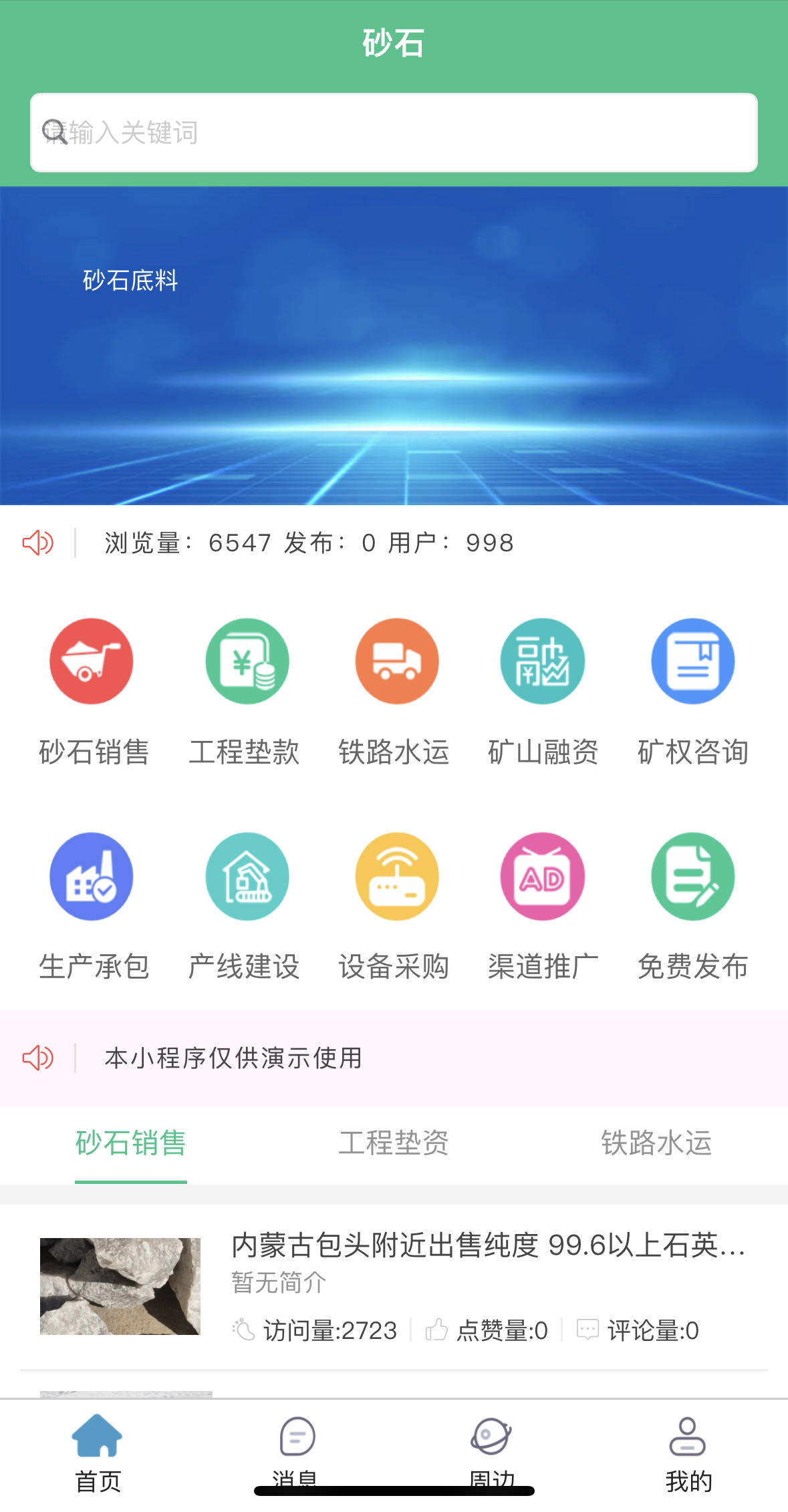Switch to the 工程垫资 tab

click(394, 1143)
